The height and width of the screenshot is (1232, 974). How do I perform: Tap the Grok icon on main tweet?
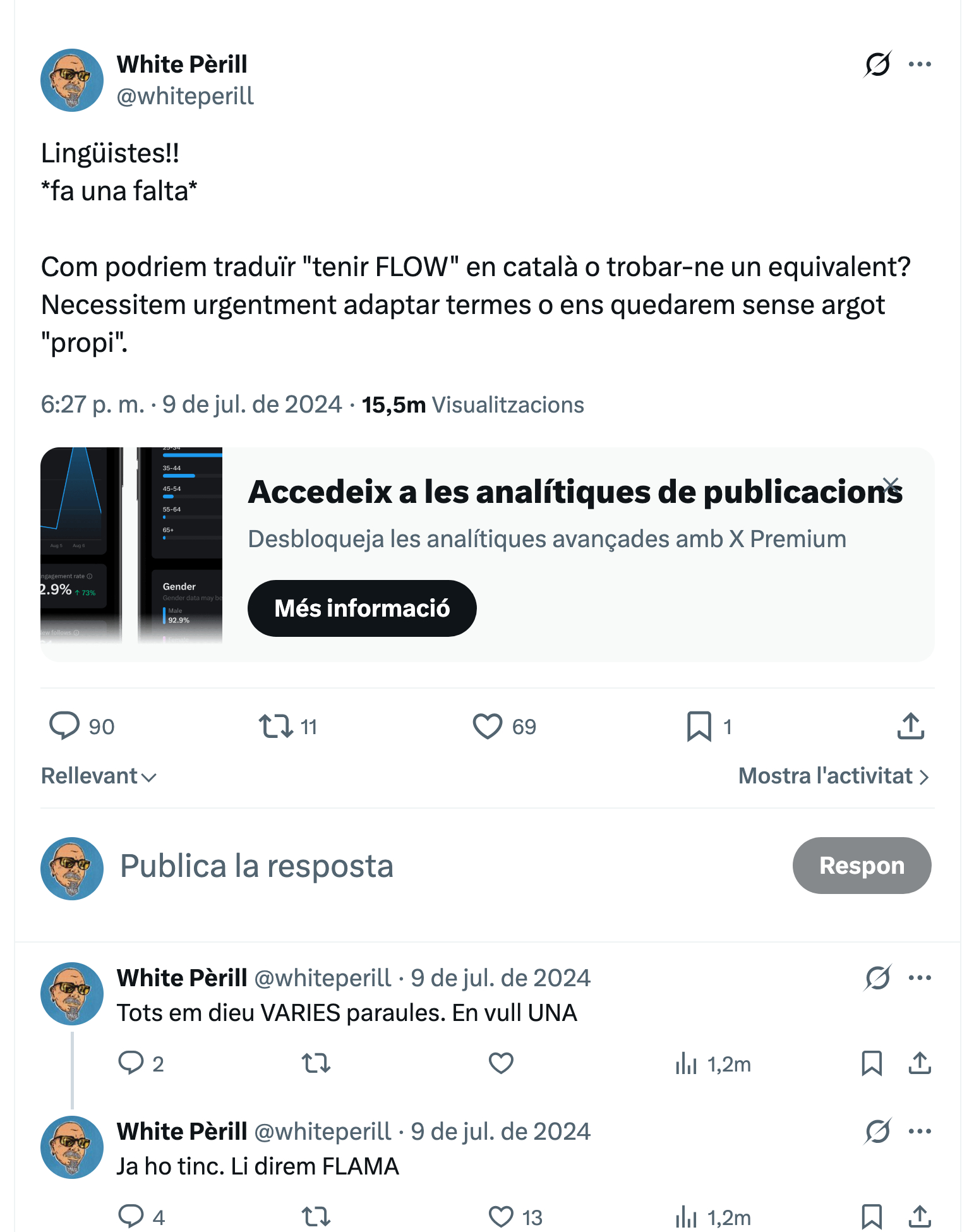(877, 64)
